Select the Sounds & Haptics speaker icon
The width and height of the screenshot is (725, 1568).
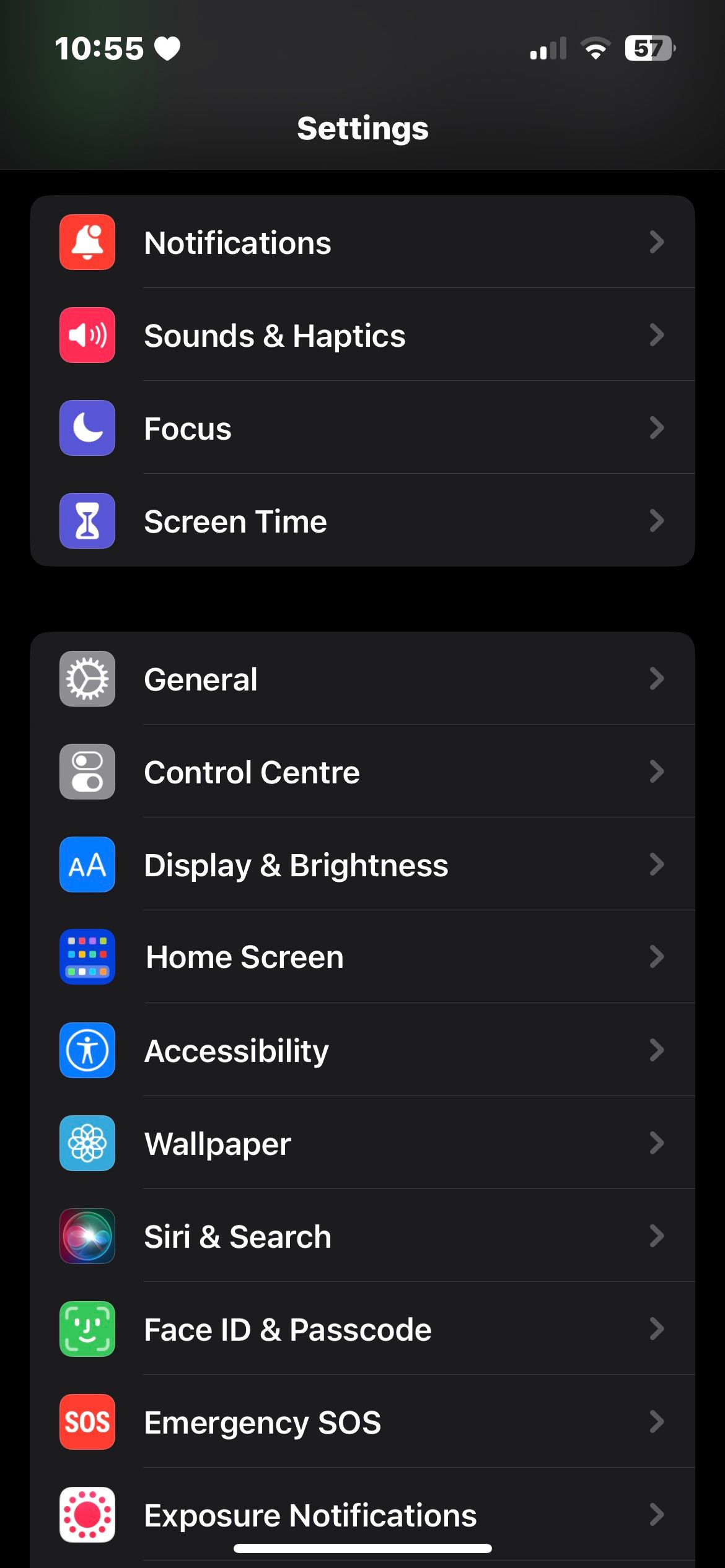[x=87, y=335]
